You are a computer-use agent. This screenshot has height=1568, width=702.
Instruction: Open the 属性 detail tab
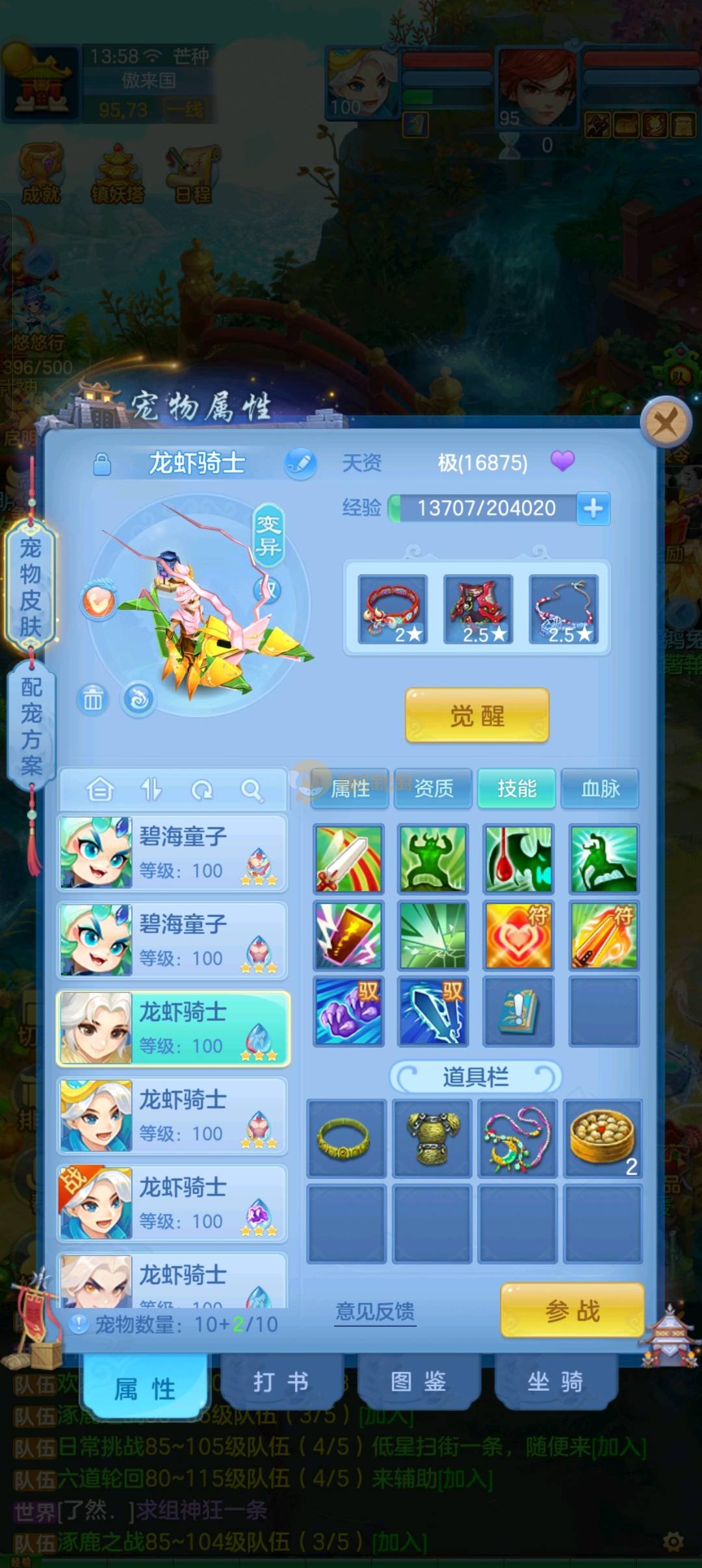point(350,789)
